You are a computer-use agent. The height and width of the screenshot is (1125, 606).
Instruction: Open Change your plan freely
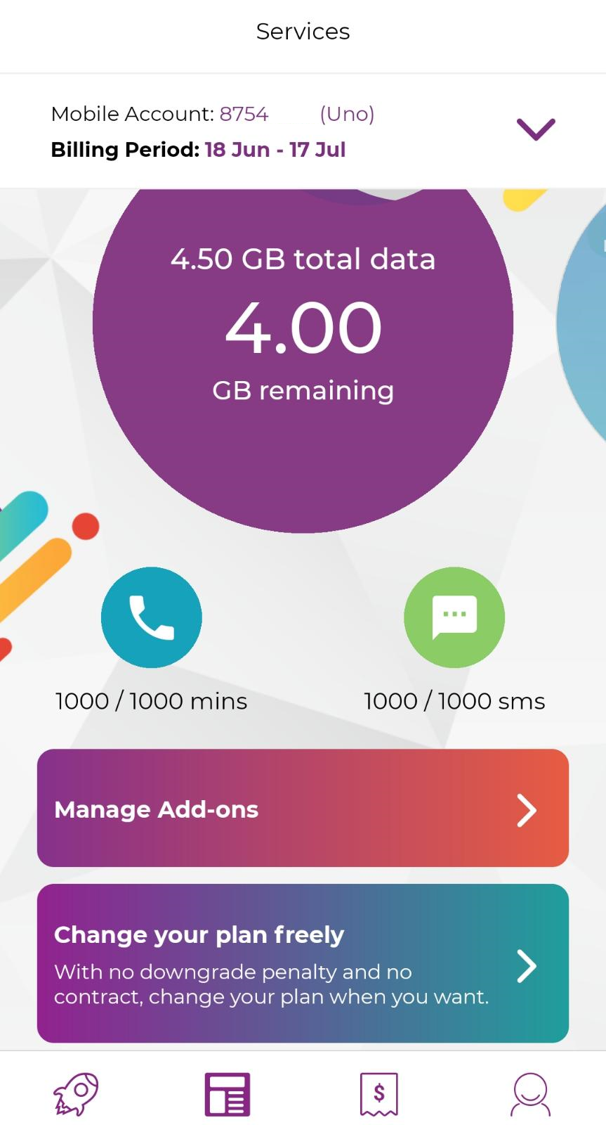[x=302, y=963]
